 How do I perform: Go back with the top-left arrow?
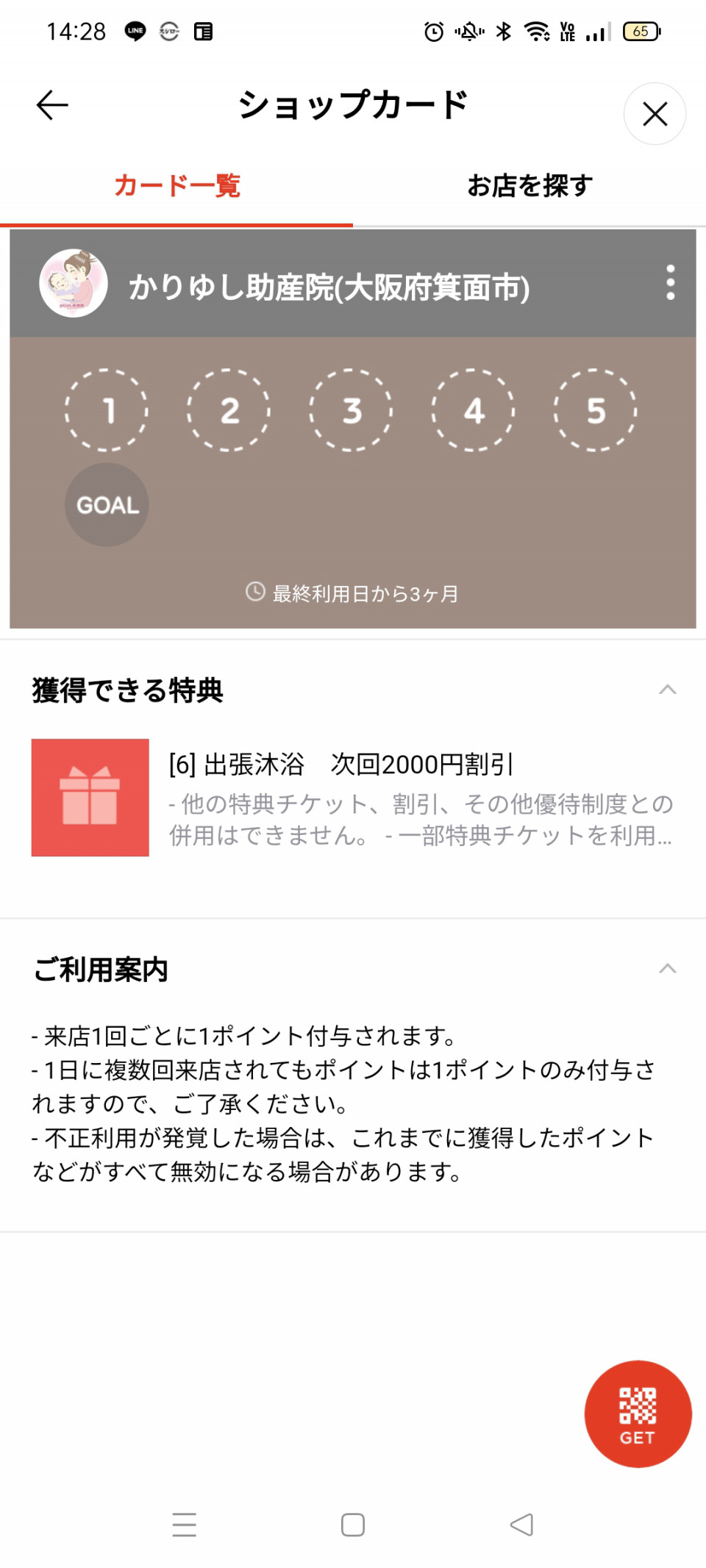tap(52, 105)
